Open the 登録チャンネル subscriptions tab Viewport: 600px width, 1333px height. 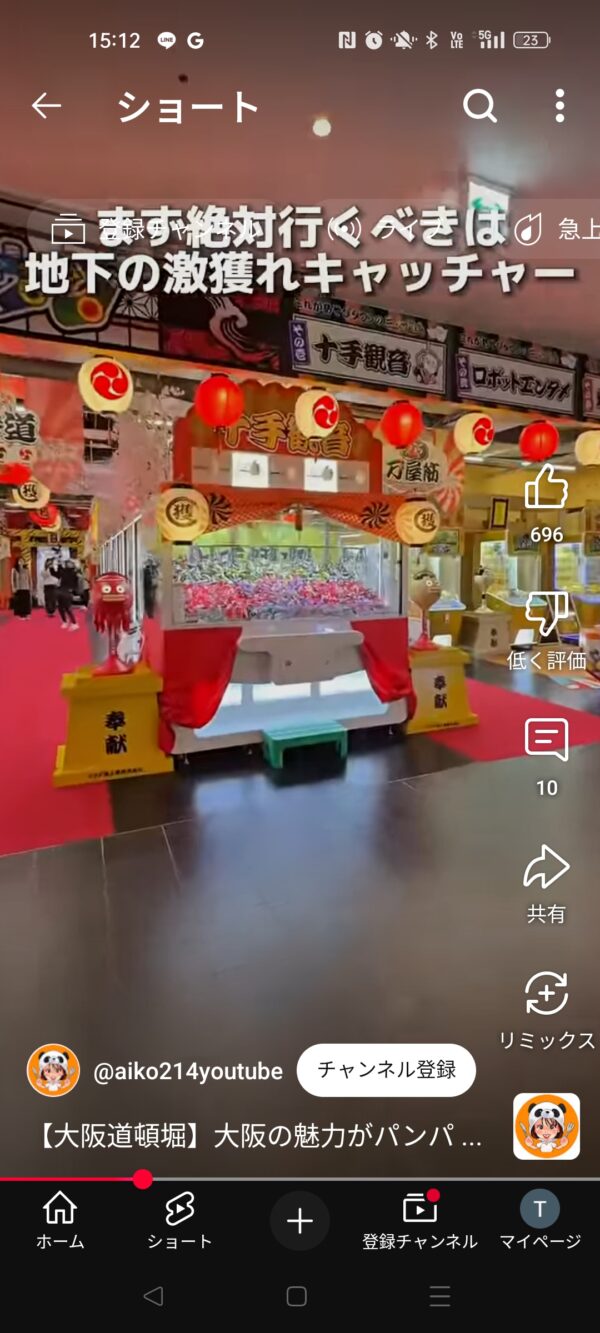tap(420, 1221)
